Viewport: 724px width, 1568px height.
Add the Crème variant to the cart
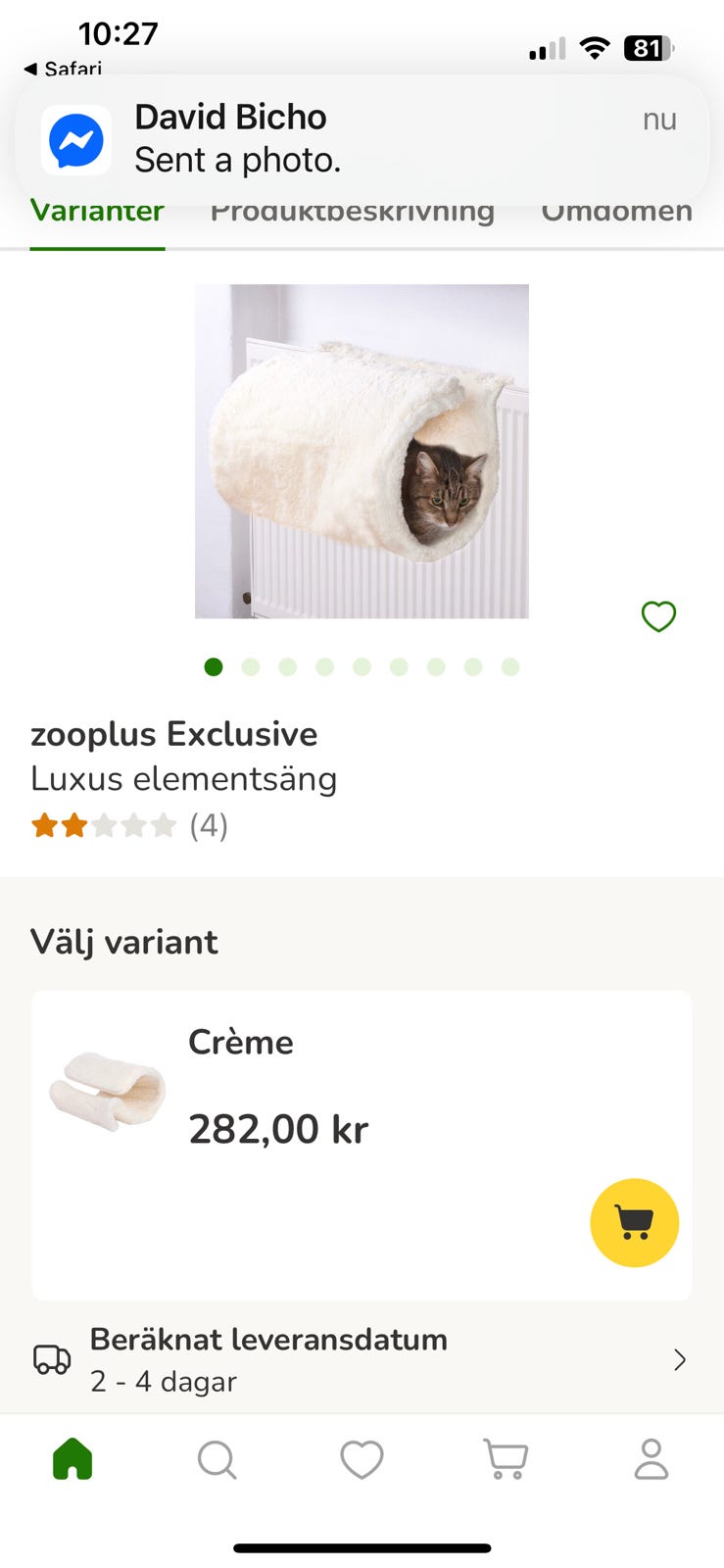(634, 1222)
